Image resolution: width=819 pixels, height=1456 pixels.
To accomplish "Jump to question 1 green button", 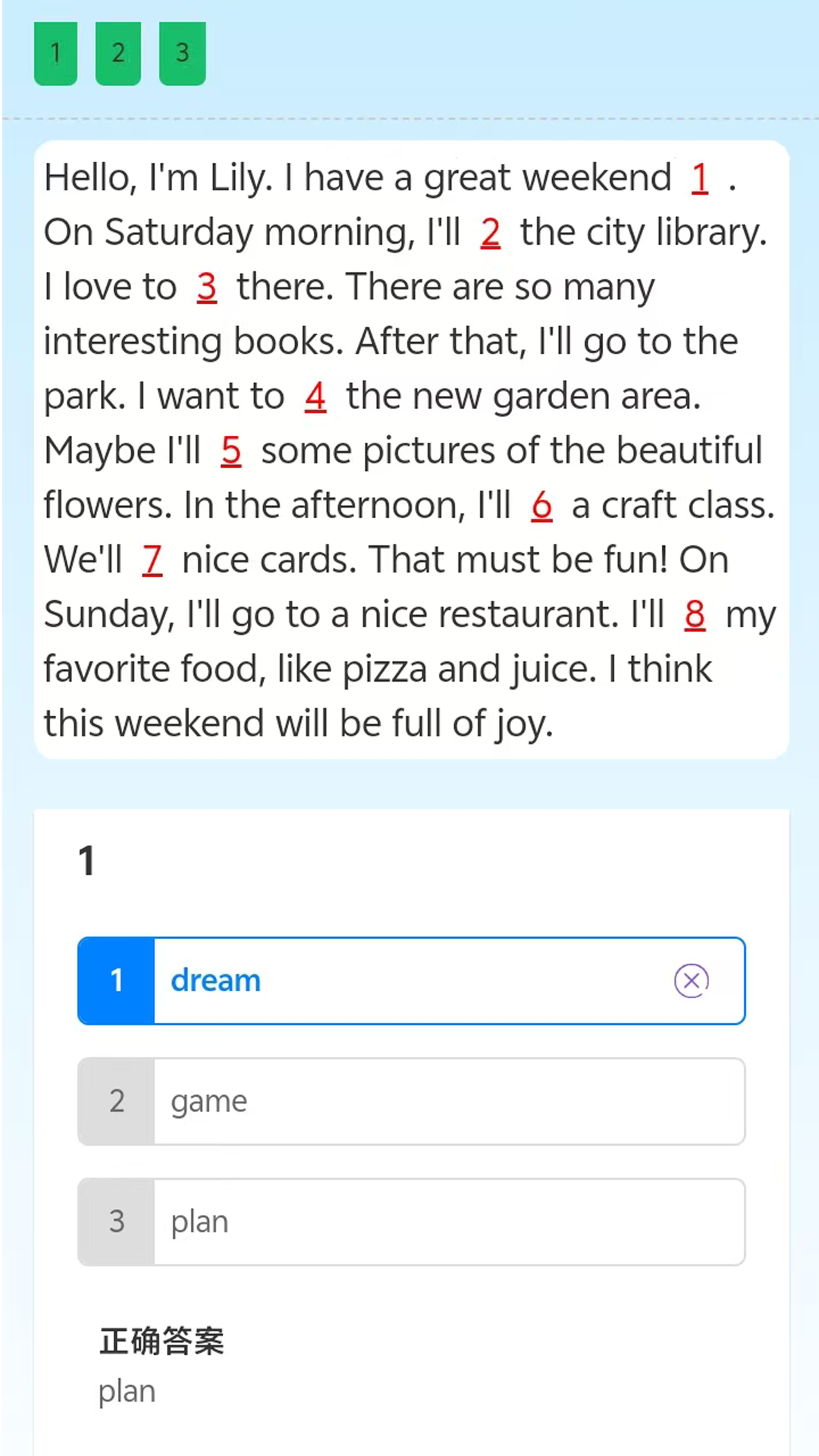I will pos(55,53).
